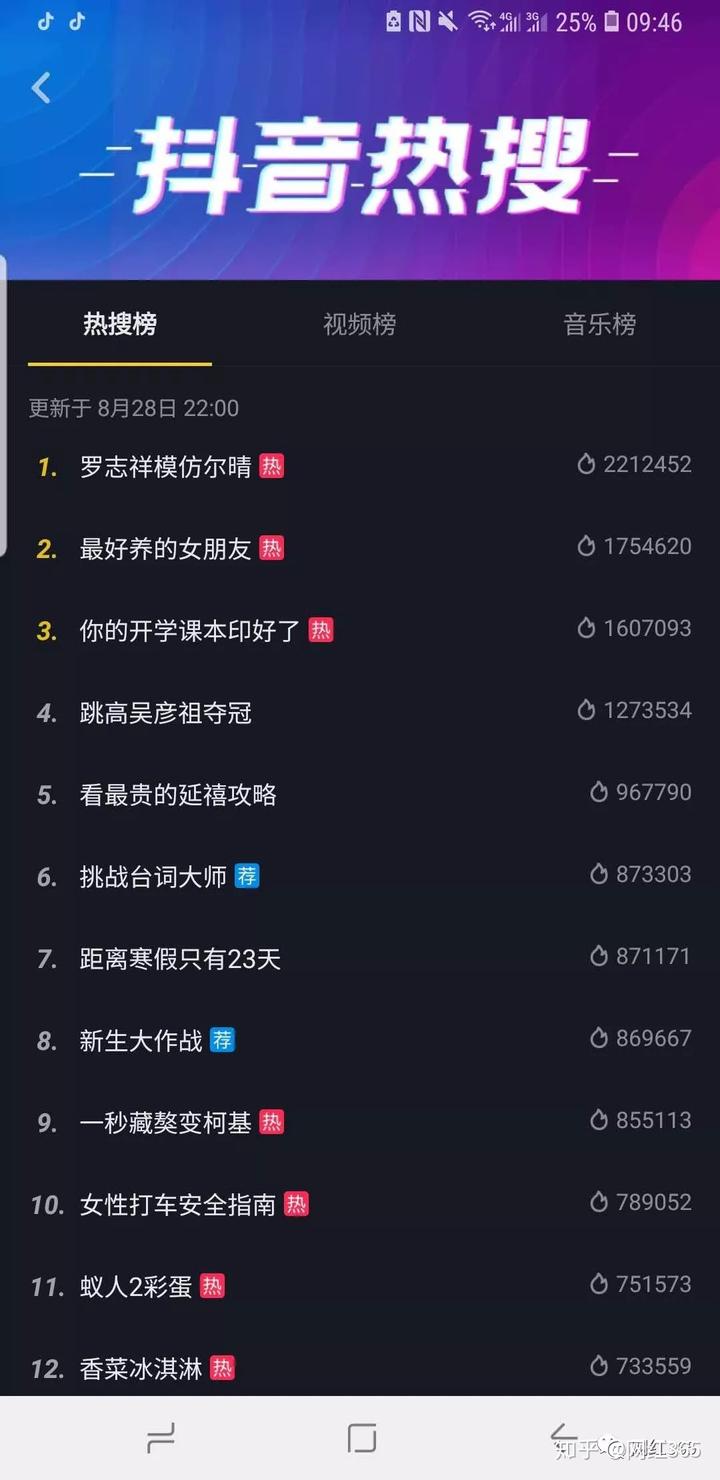Open the recommended topic 挑战台词大师
The height and width of the screenshot is (1480, 720).
(x=154, y=877)
